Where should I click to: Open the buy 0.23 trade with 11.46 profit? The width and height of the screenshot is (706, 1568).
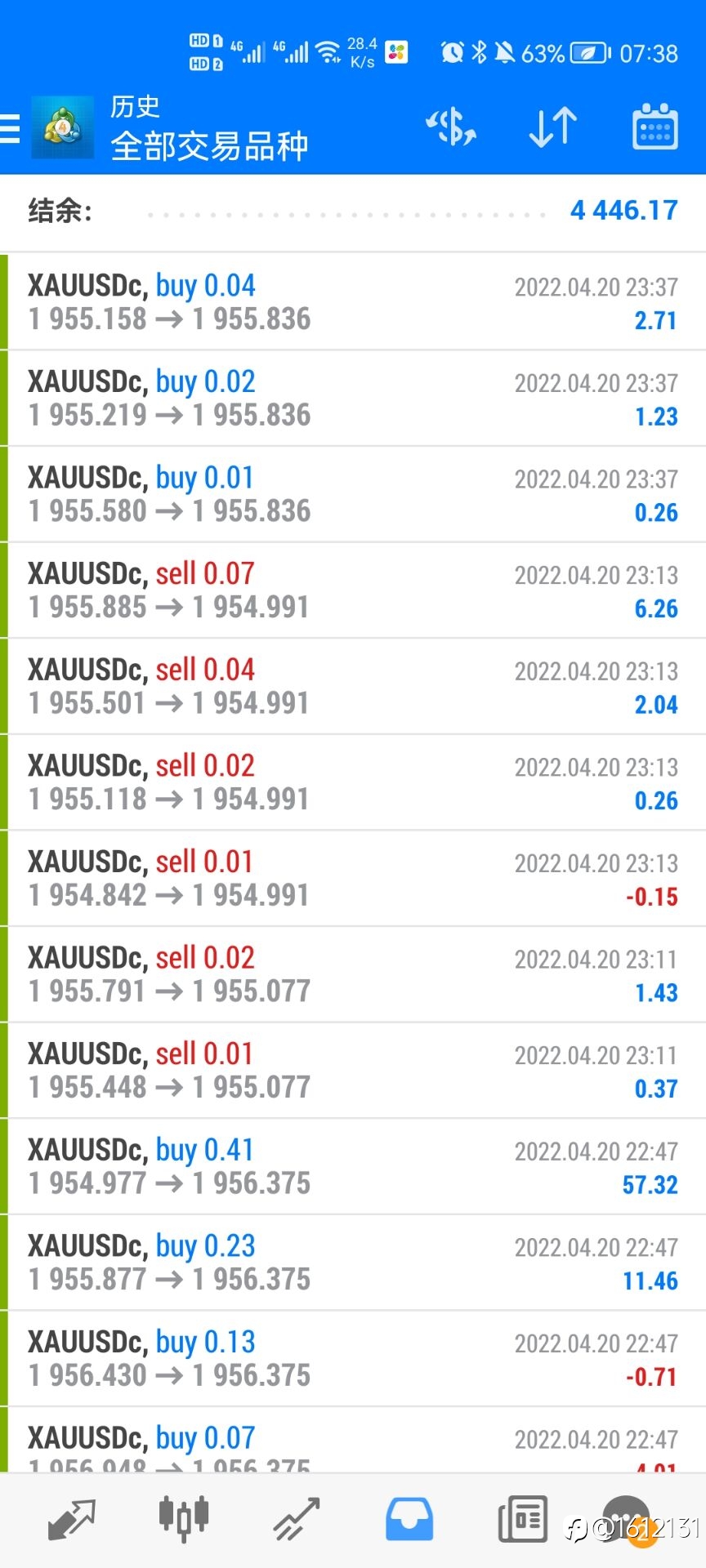tap(353, 1263)
